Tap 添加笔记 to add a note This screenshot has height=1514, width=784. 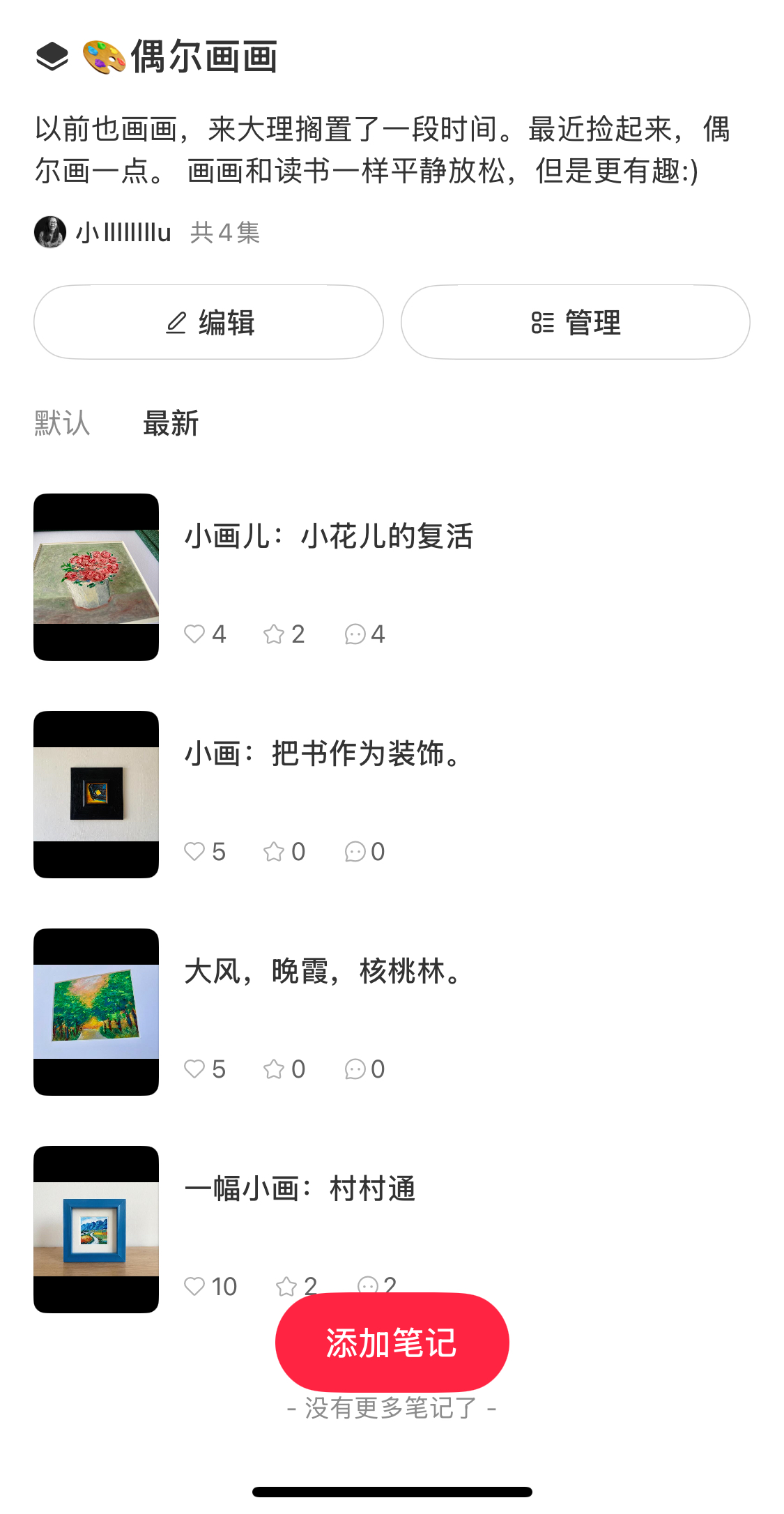tap(392, 1343)
